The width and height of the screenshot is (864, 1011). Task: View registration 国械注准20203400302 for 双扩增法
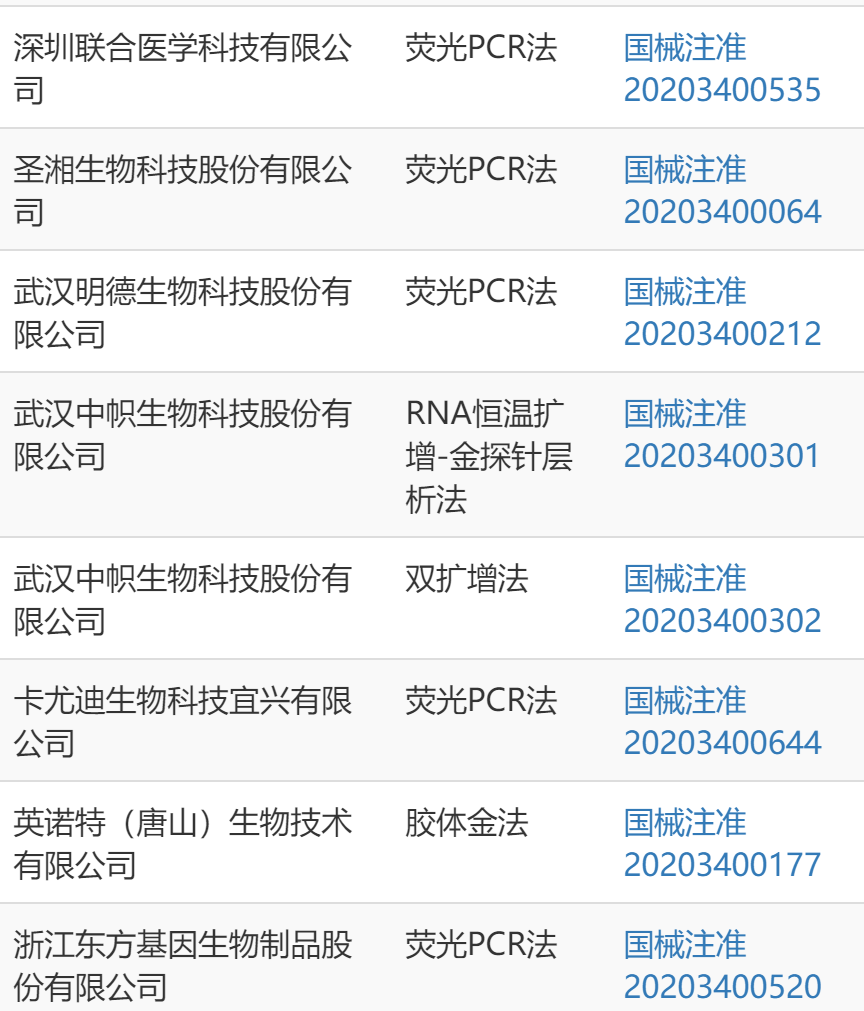click(722, 620)
